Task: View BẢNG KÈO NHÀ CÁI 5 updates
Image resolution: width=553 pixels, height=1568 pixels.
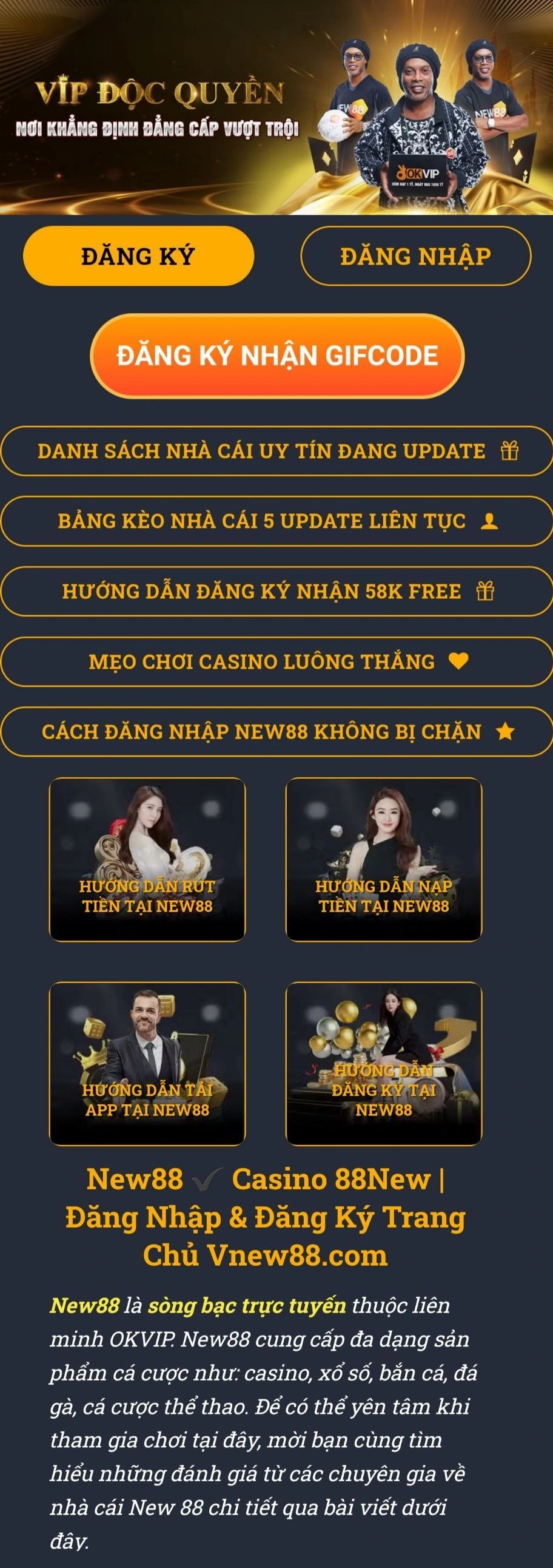Action: pos(276,521)
